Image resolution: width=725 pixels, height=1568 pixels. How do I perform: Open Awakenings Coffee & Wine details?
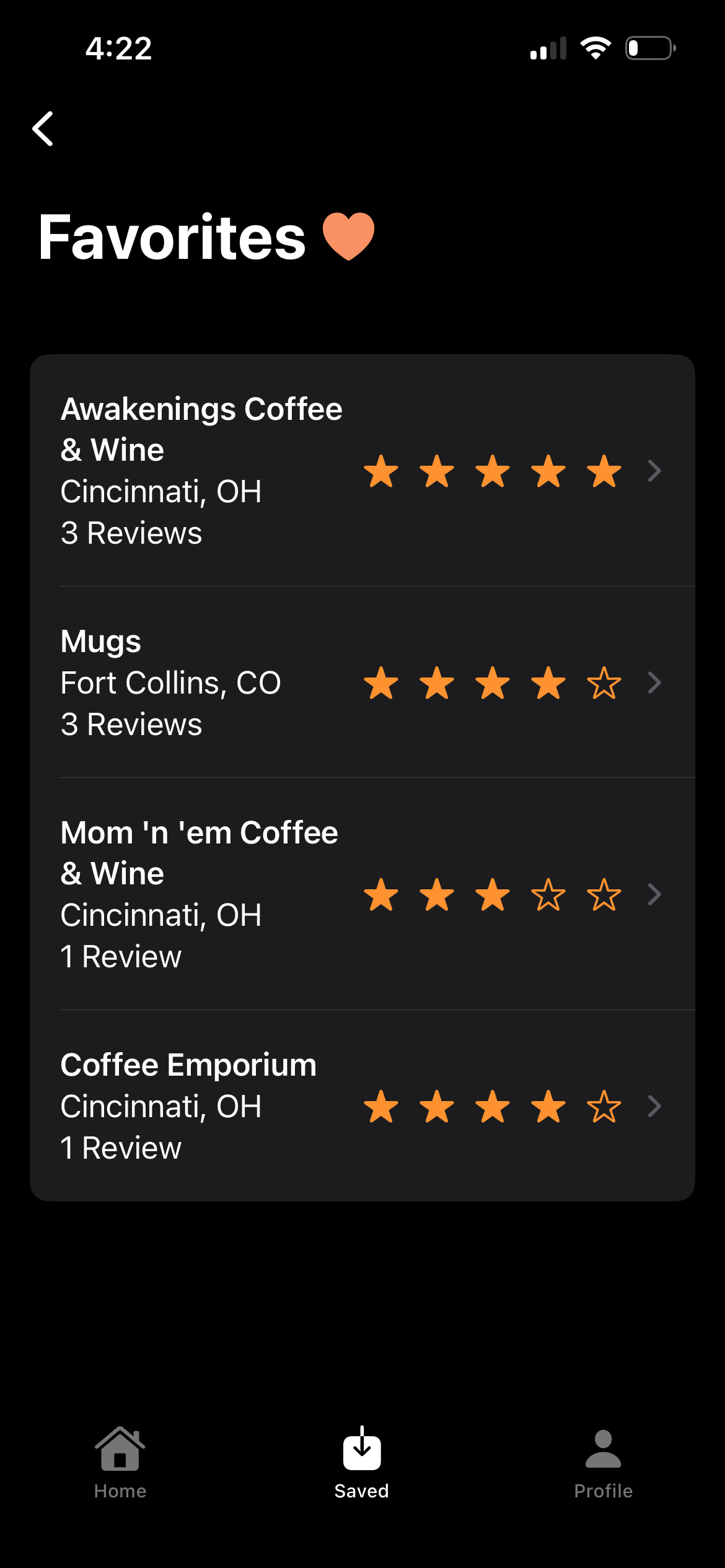362,471
